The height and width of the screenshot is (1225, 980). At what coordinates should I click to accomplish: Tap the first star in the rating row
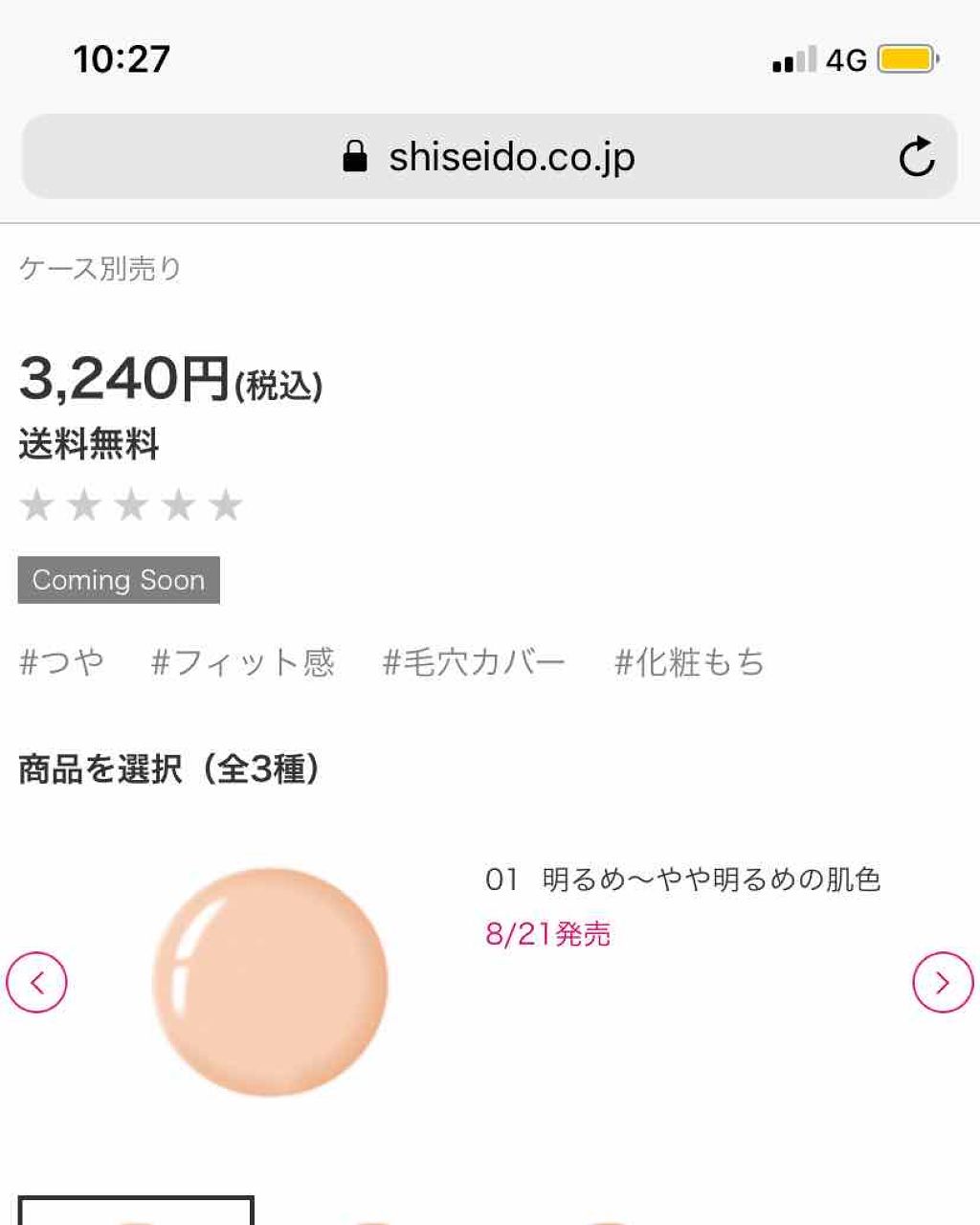38,504
